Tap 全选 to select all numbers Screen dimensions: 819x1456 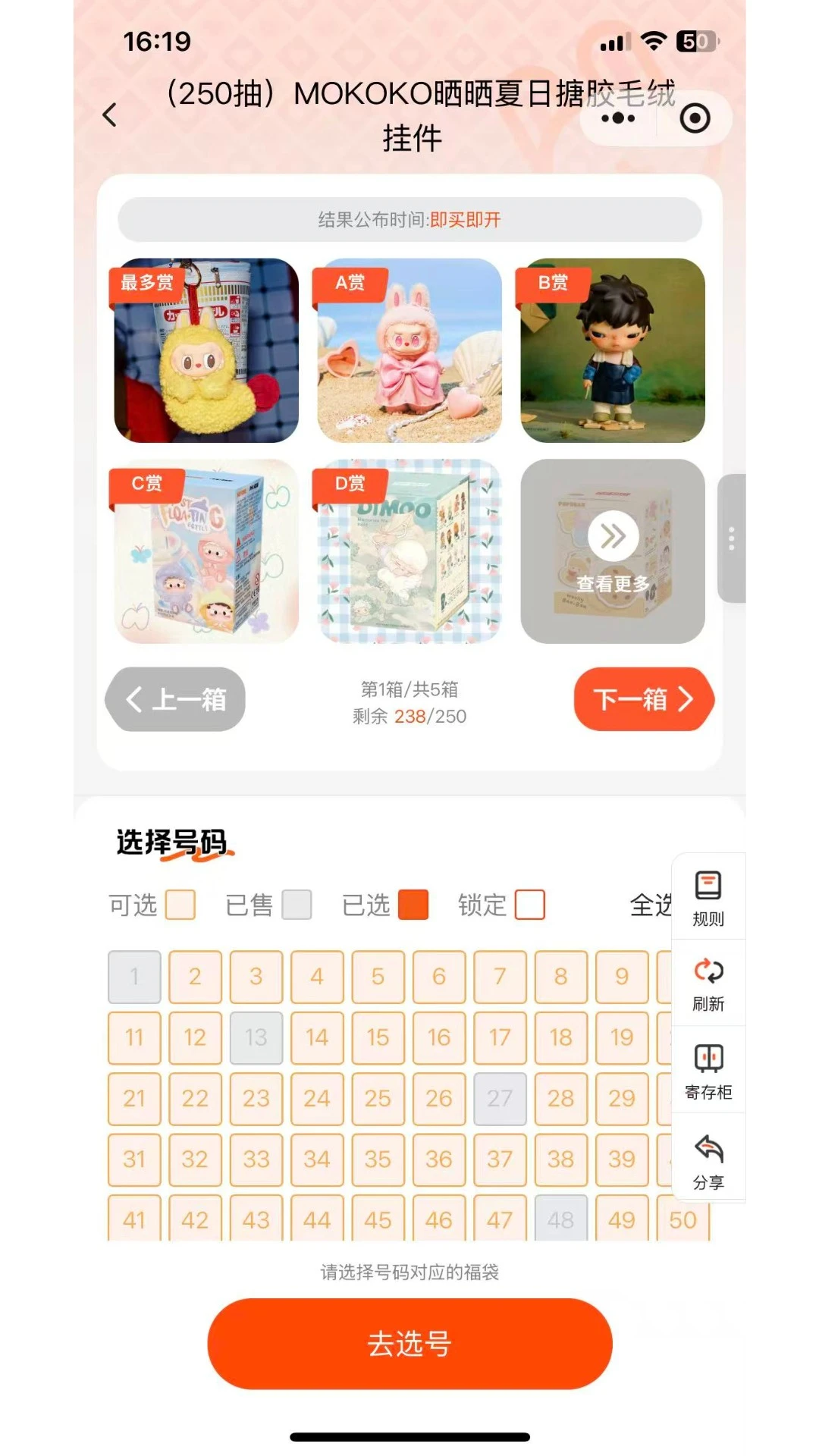pyautogui.click(x=649, y=905)
